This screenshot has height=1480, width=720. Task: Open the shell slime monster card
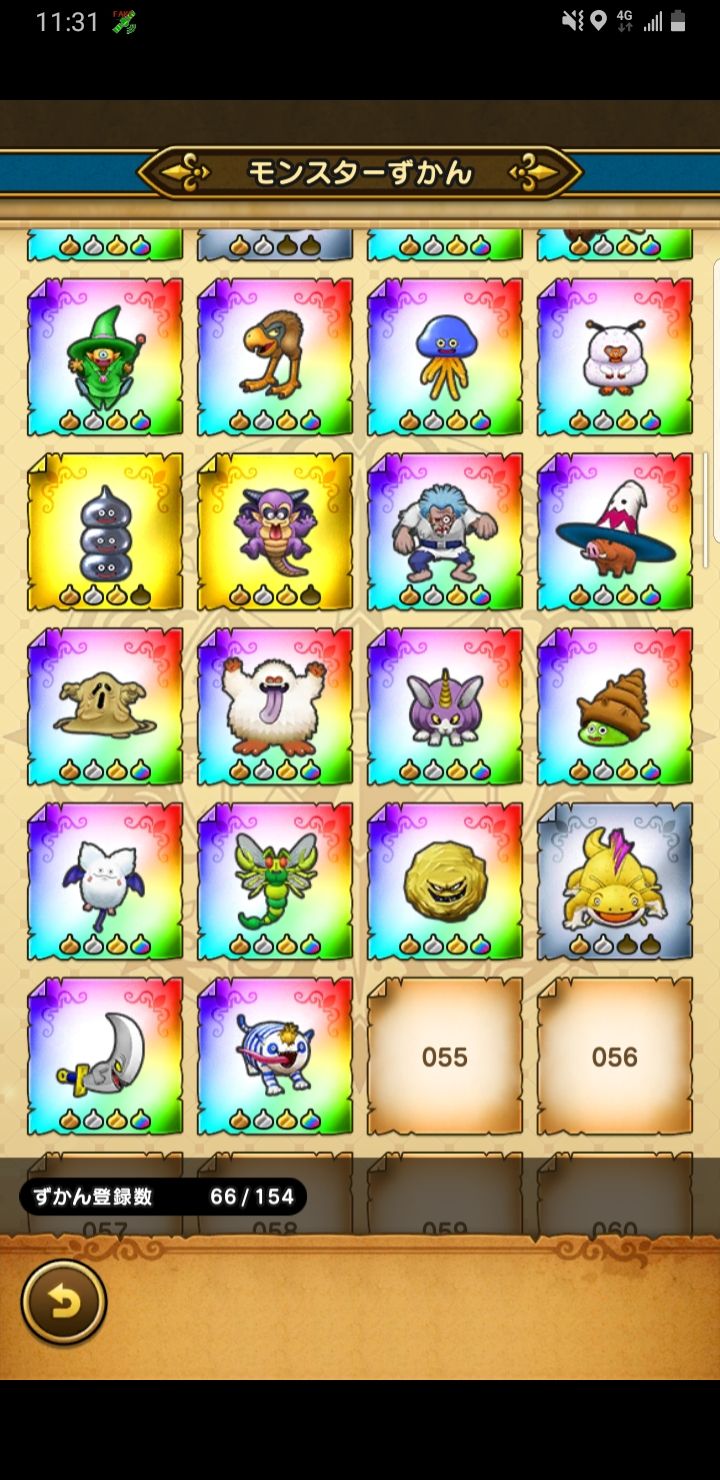click(615, 707)
